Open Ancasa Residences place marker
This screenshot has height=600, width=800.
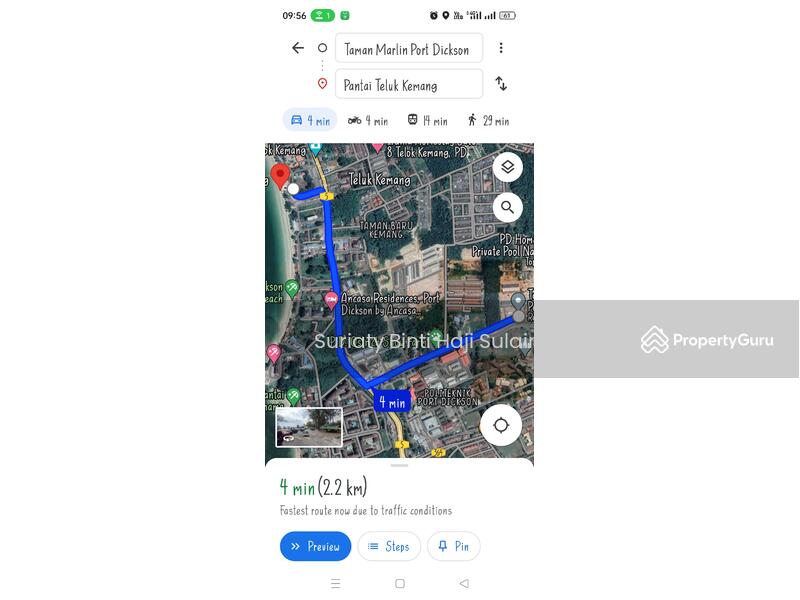[x=331, y=299]
